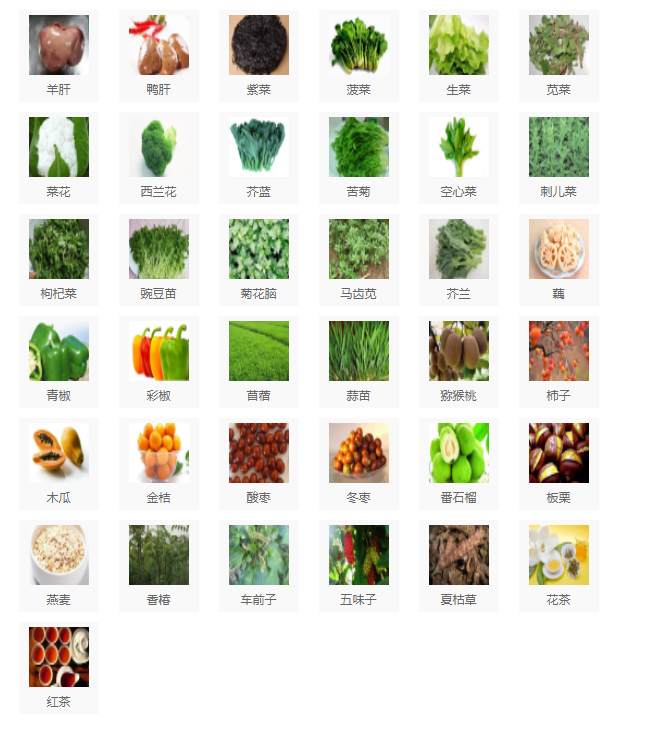The height and width of the screenshot is (741, 656).
Task: Select the 紫菜 item
Action: [x=259, y=46]
